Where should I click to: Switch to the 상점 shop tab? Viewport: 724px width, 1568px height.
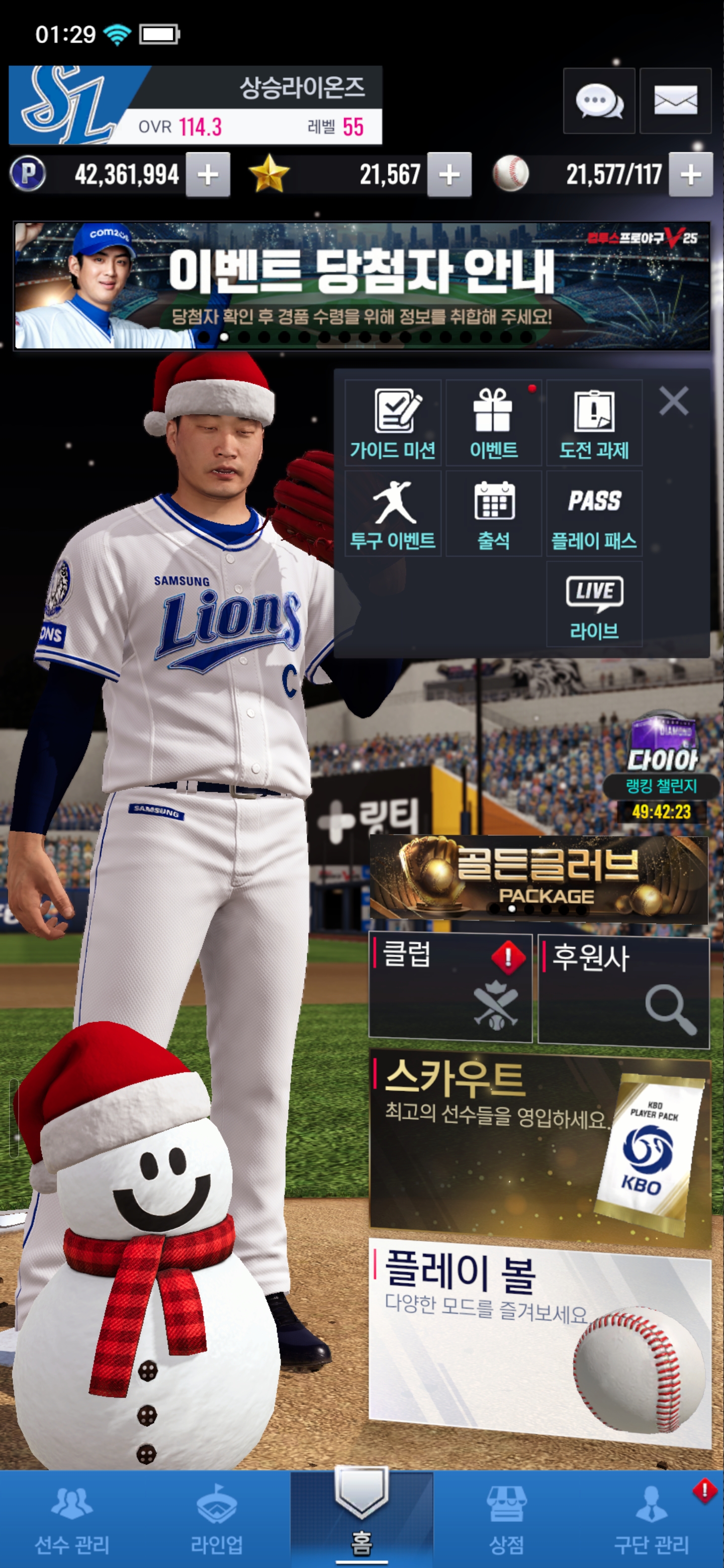click(506, 1519)
